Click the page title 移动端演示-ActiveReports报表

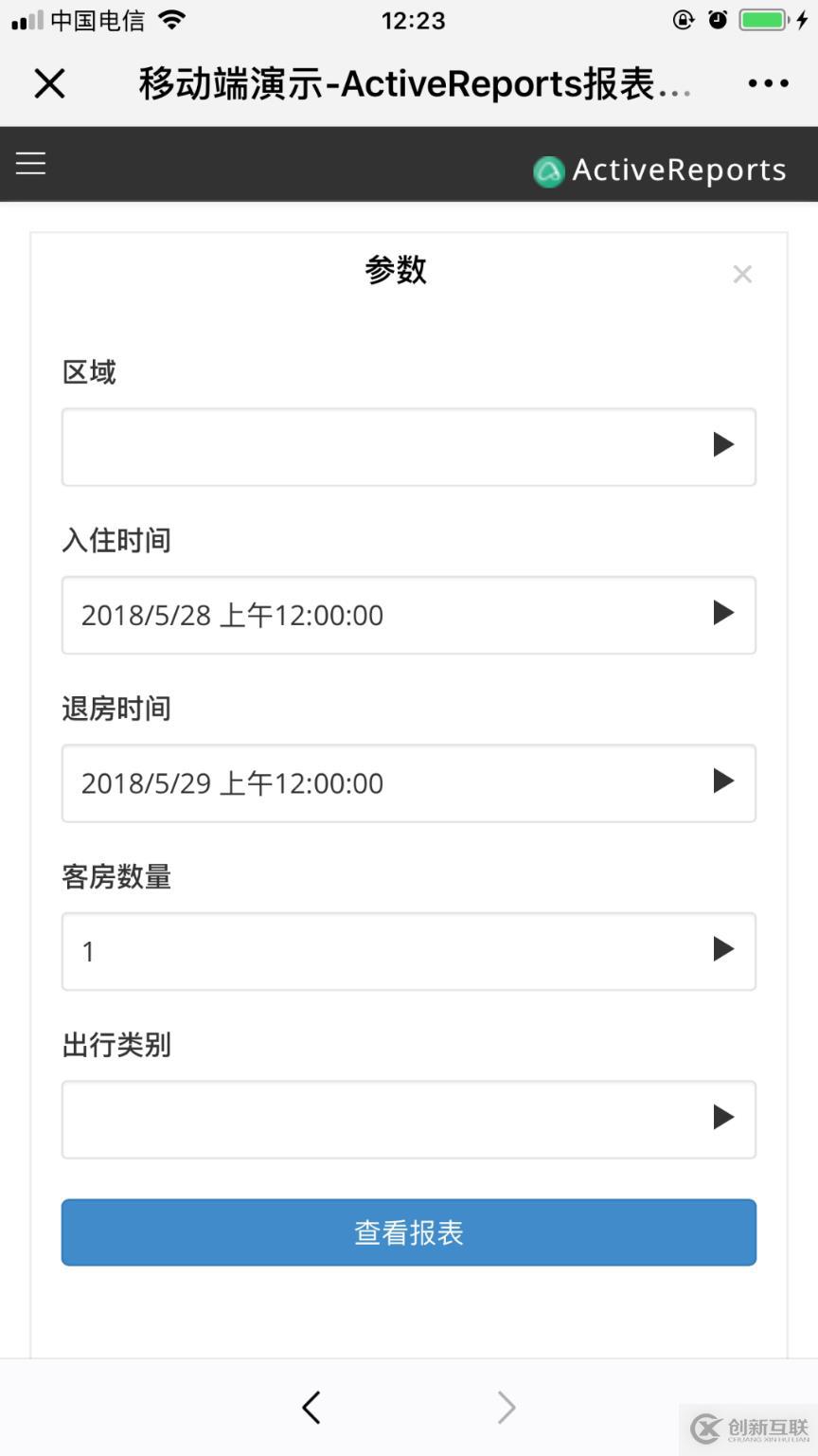412,83
